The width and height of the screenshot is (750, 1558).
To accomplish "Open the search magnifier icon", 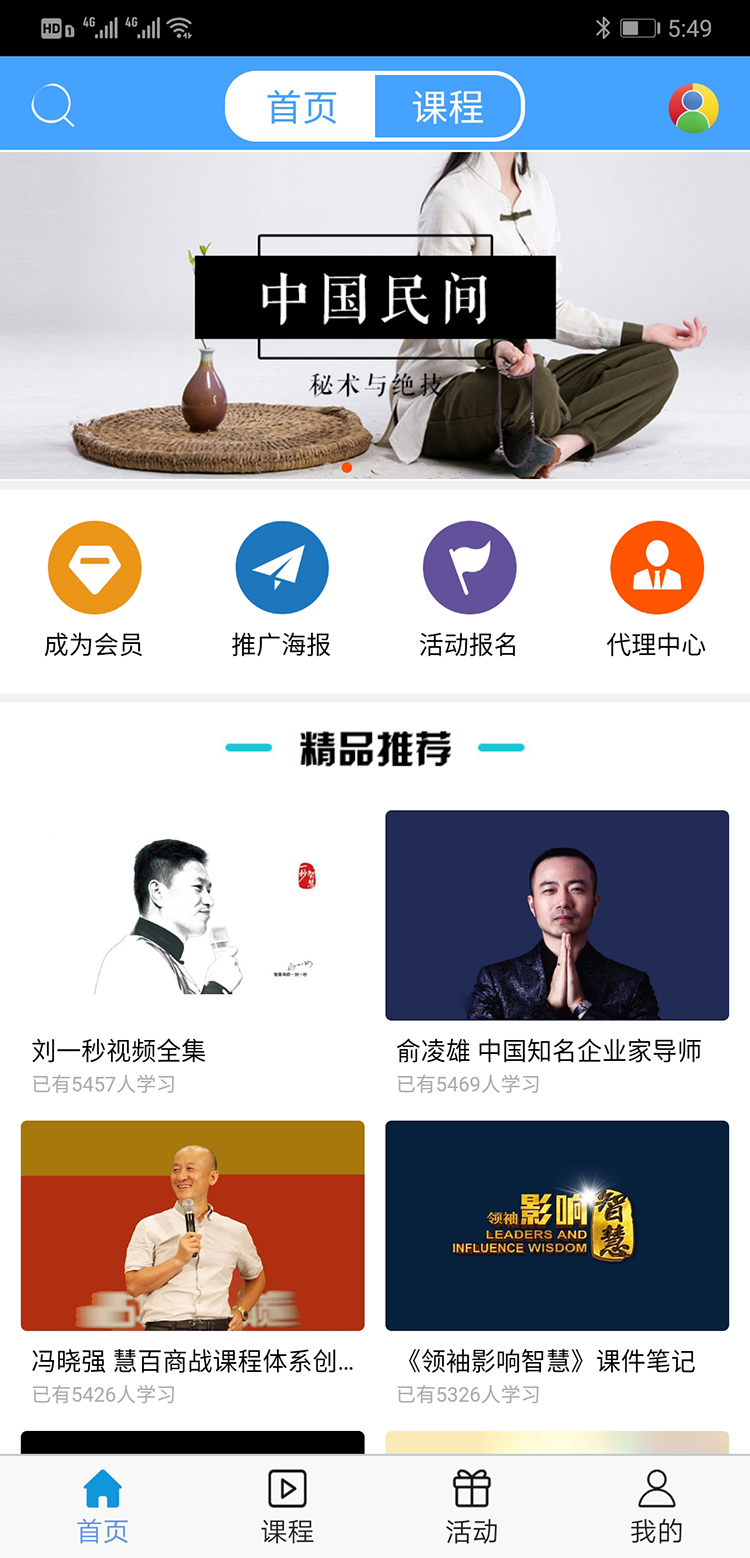I will [53, 106].
